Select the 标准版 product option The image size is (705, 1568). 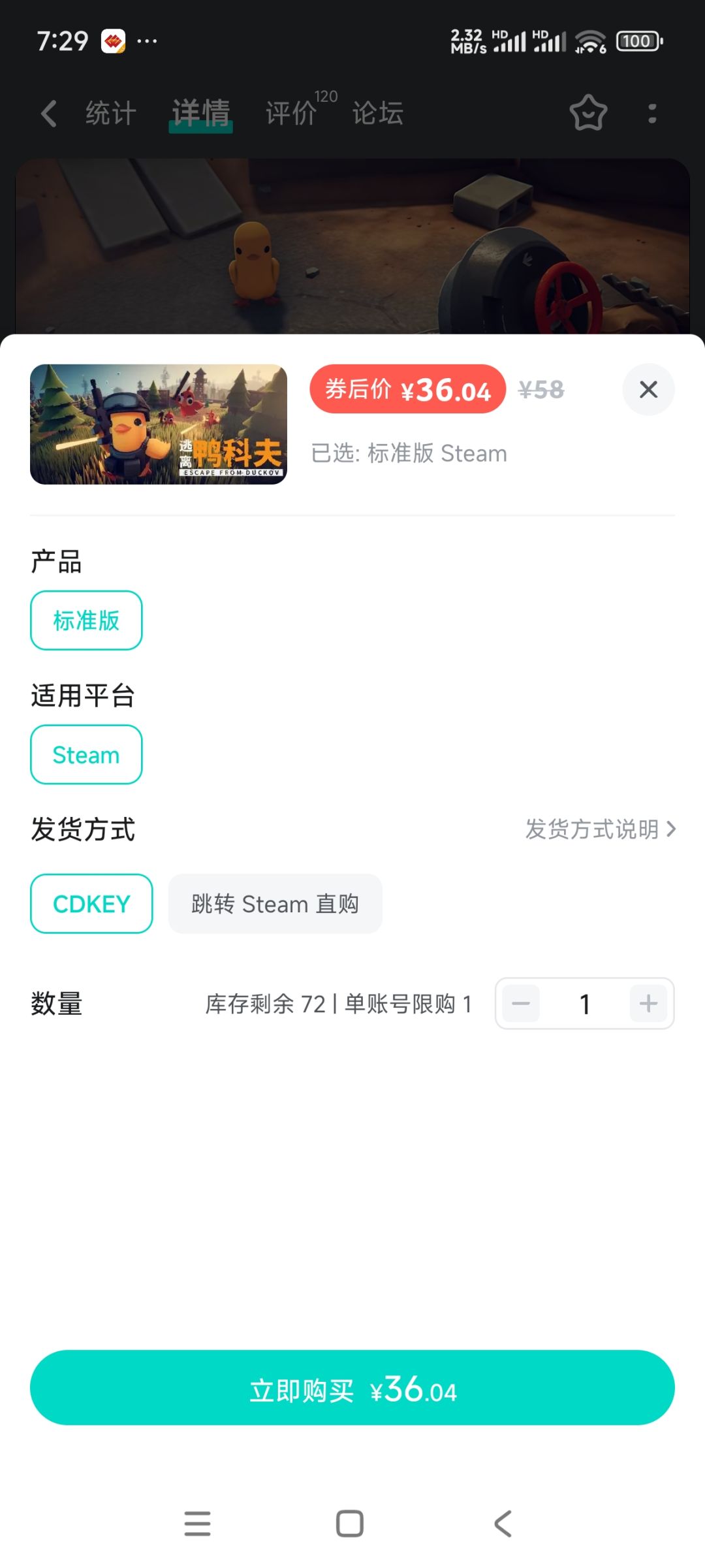tap(86, 620)
